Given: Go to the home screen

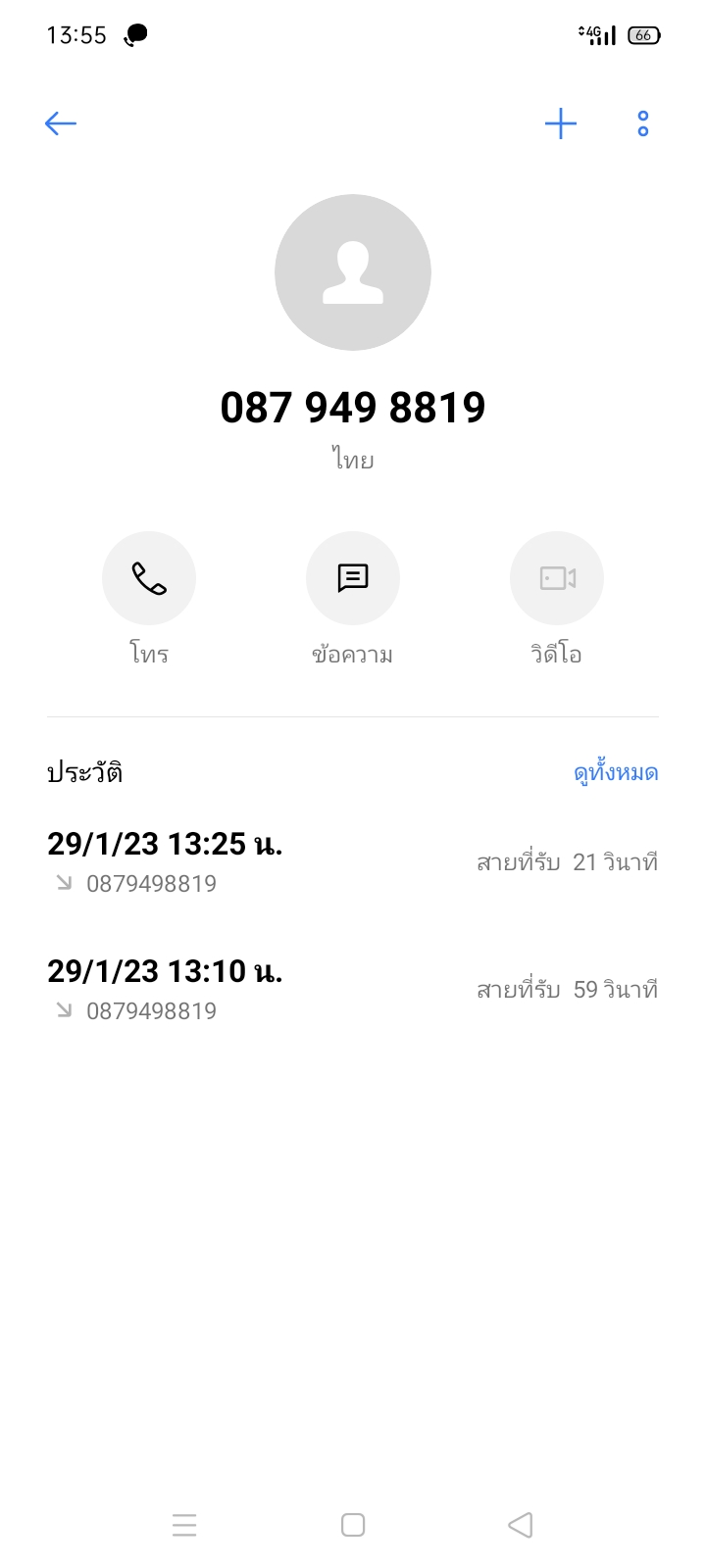Looking at the screenshot, I should 353,1525.
